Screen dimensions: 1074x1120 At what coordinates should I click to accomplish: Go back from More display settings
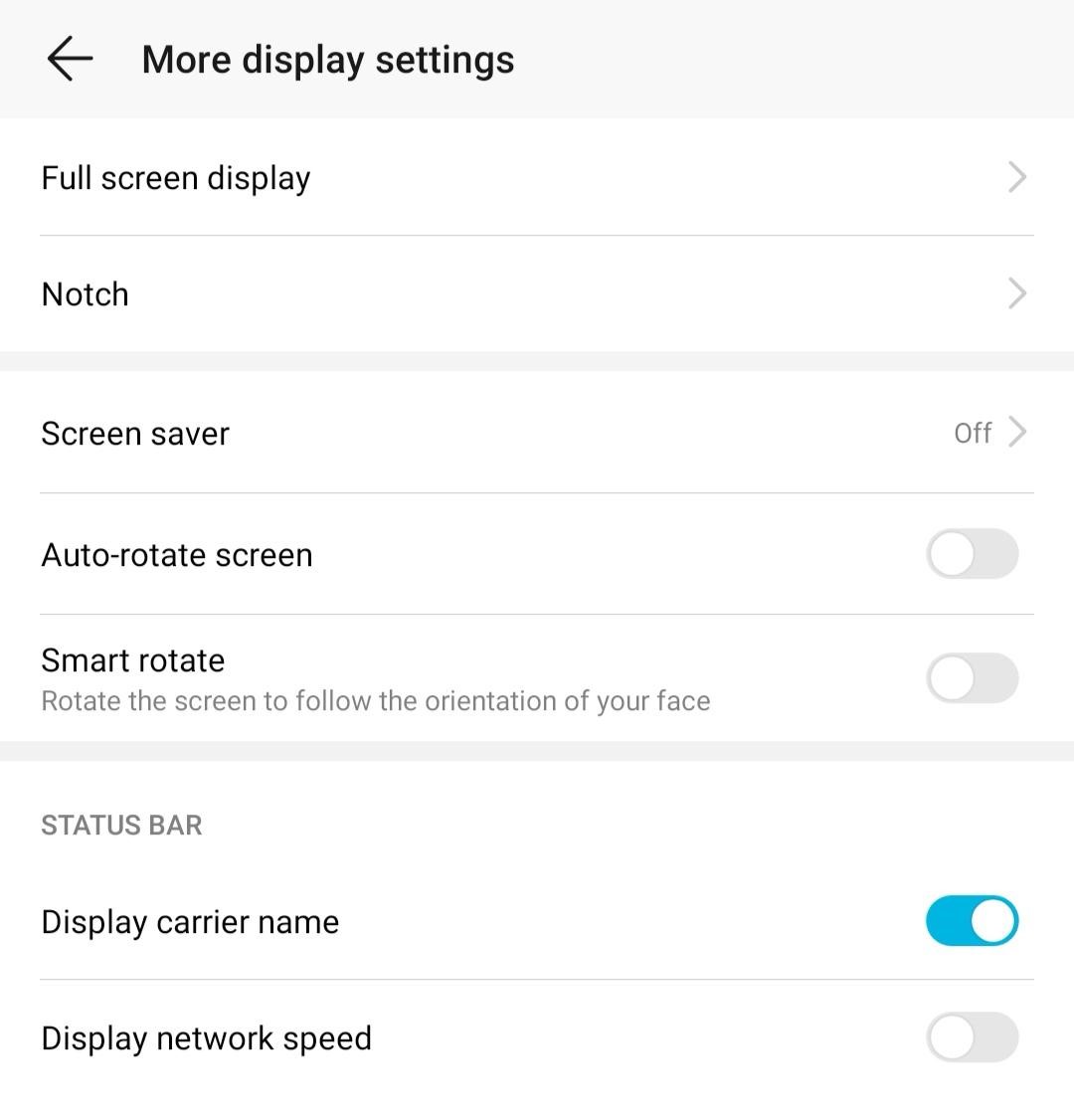point(70,59)
